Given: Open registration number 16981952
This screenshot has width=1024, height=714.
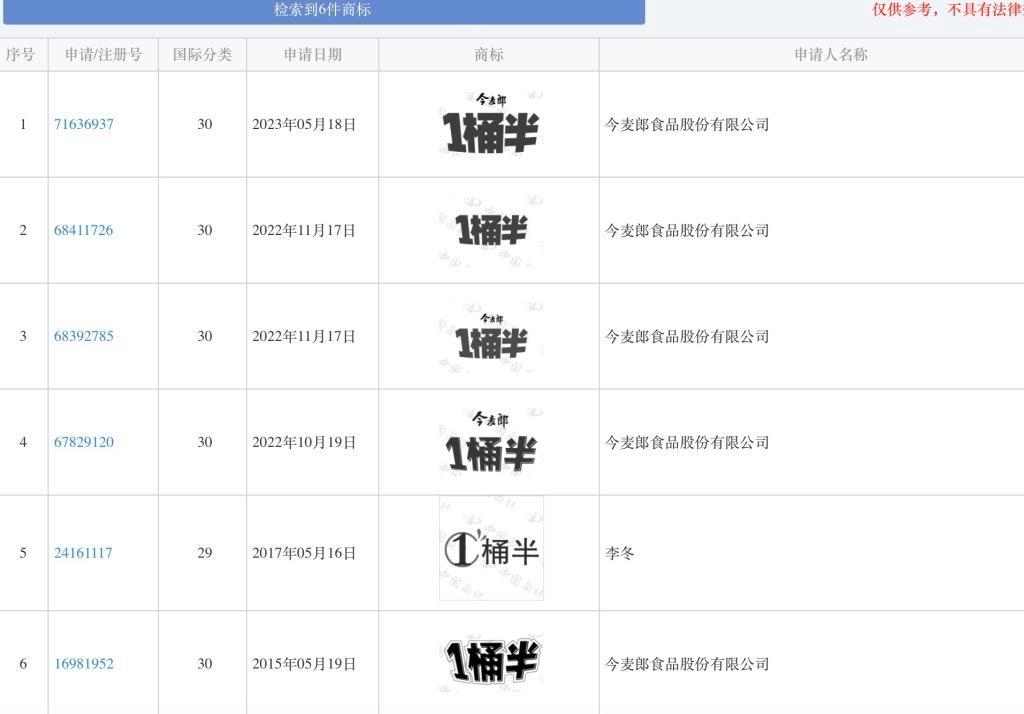Looking at the screenshot, I should click(x=84, y=665).
